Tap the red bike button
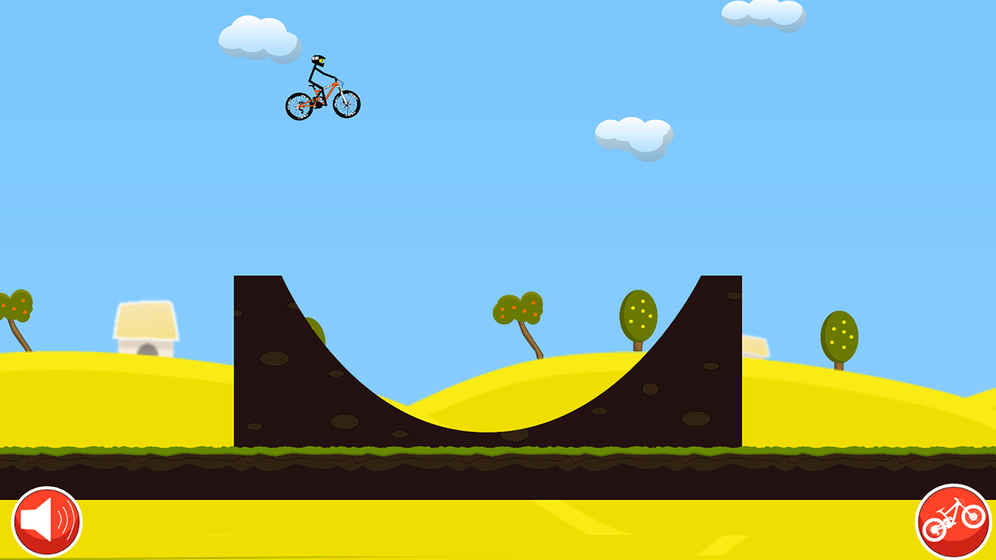This screenshot has width=996, height=560. click(952, 520)
